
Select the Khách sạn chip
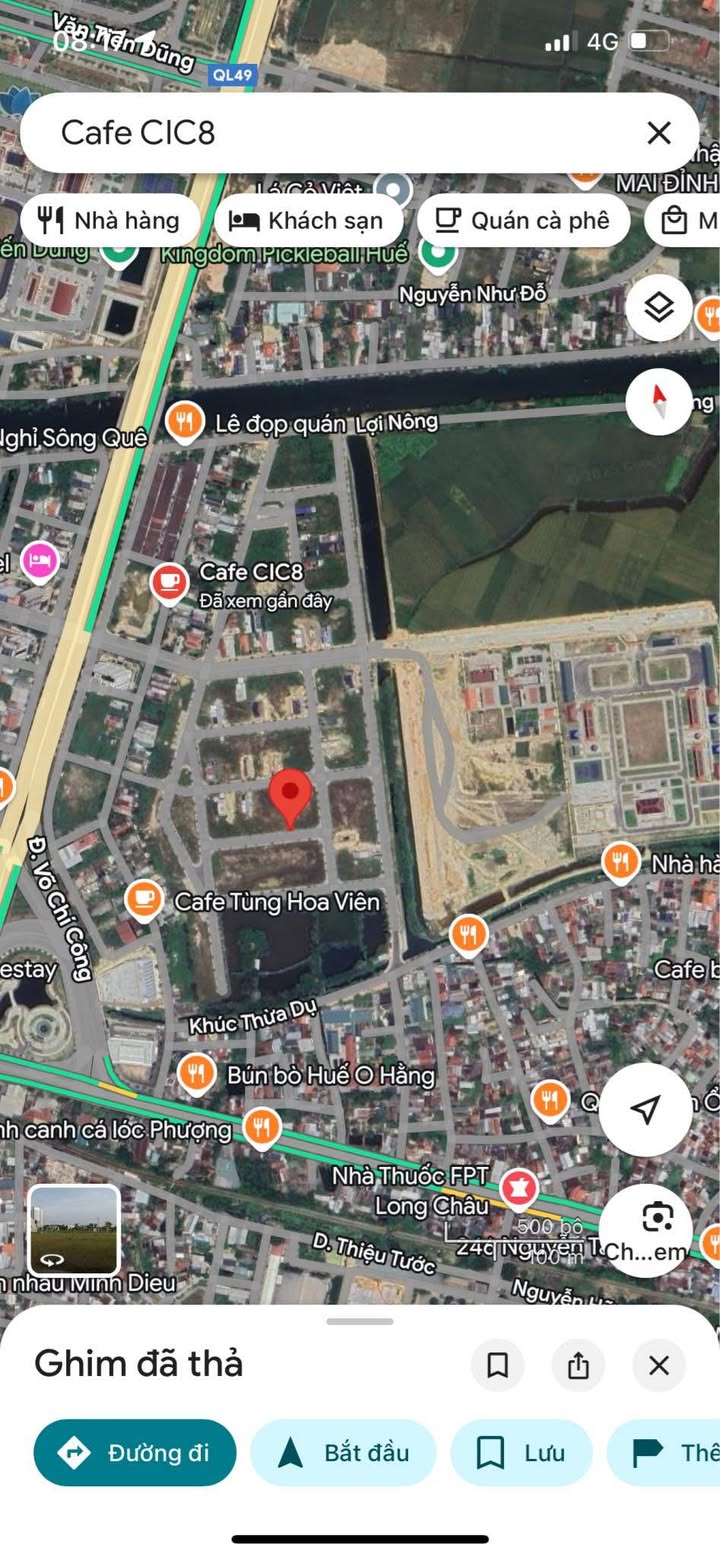pos(308,220)
